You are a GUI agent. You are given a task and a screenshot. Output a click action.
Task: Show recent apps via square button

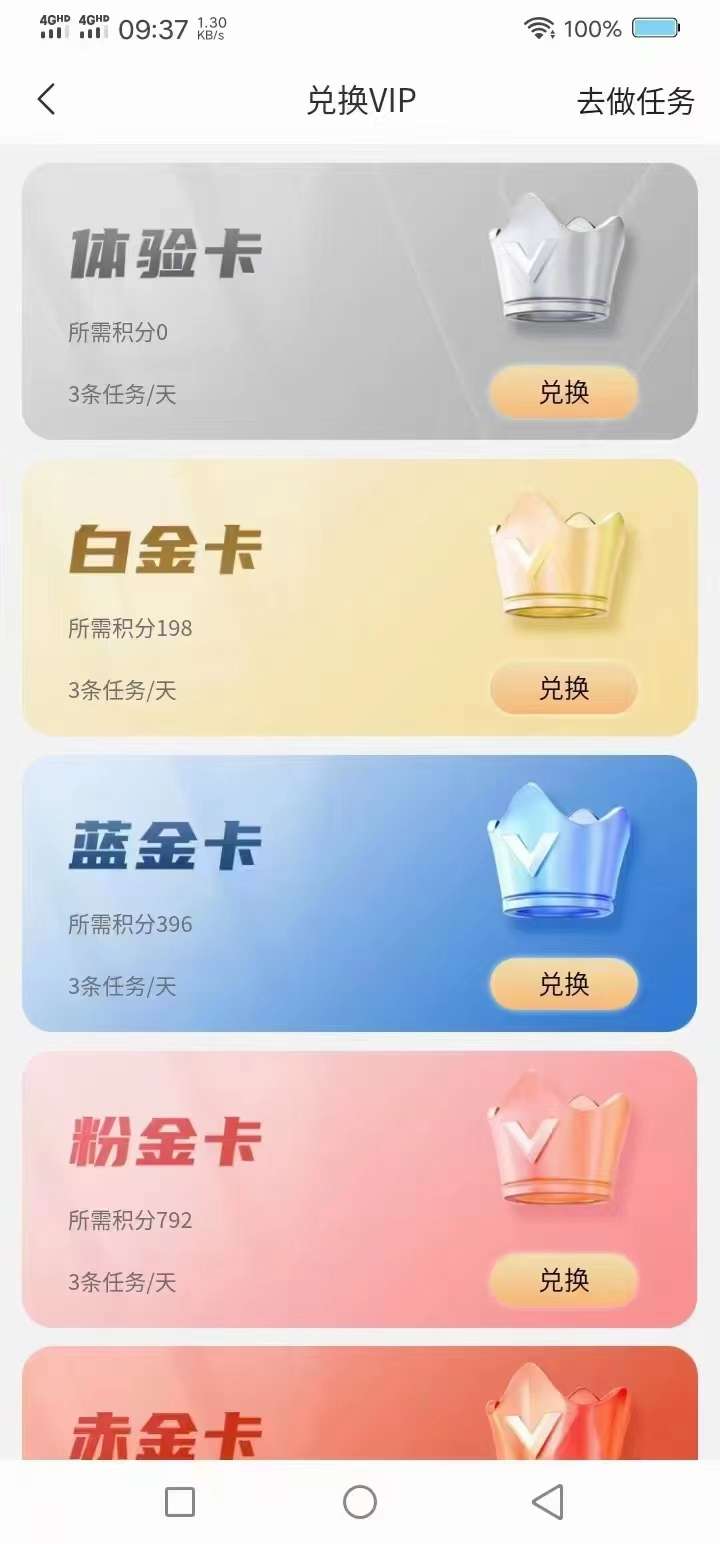(180, 1501)
